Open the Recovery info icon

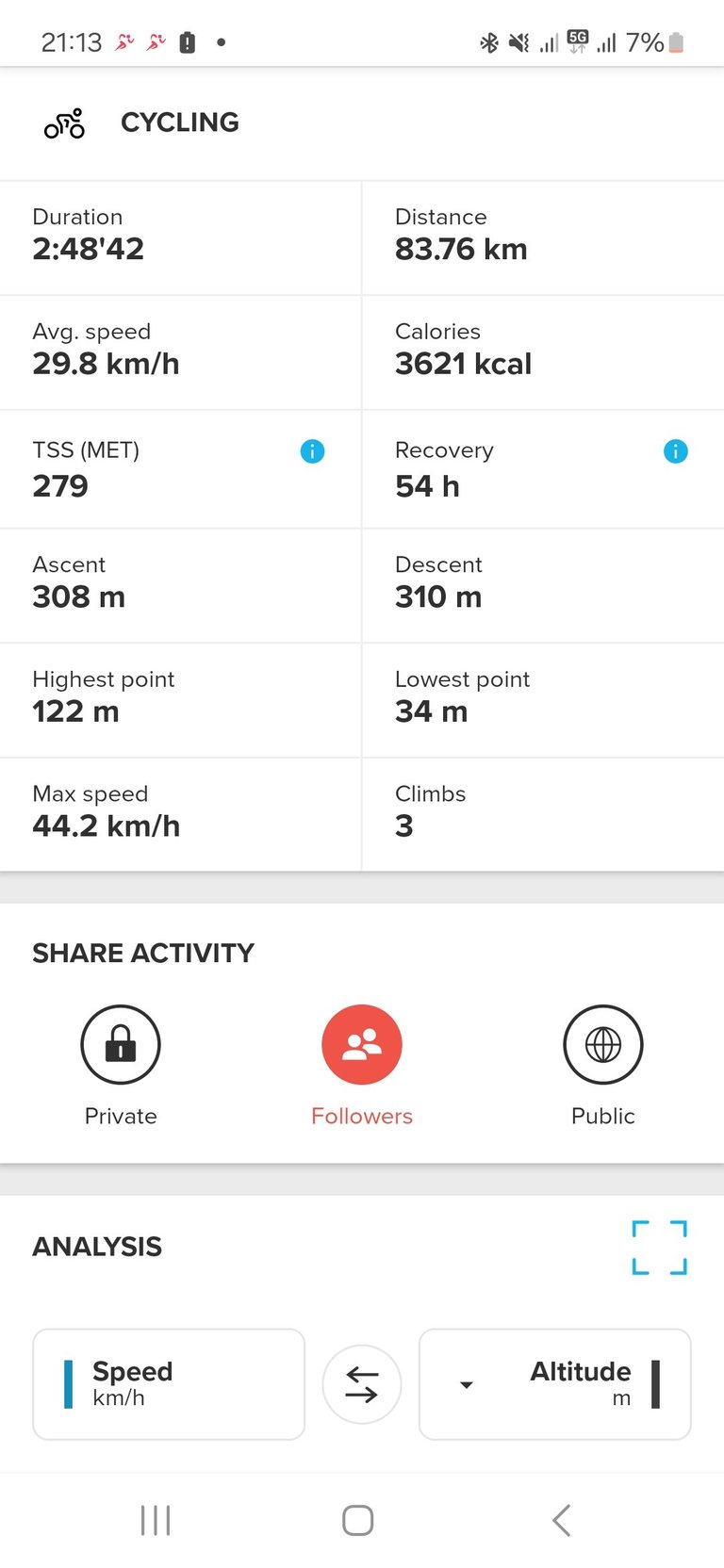[676, 451]
